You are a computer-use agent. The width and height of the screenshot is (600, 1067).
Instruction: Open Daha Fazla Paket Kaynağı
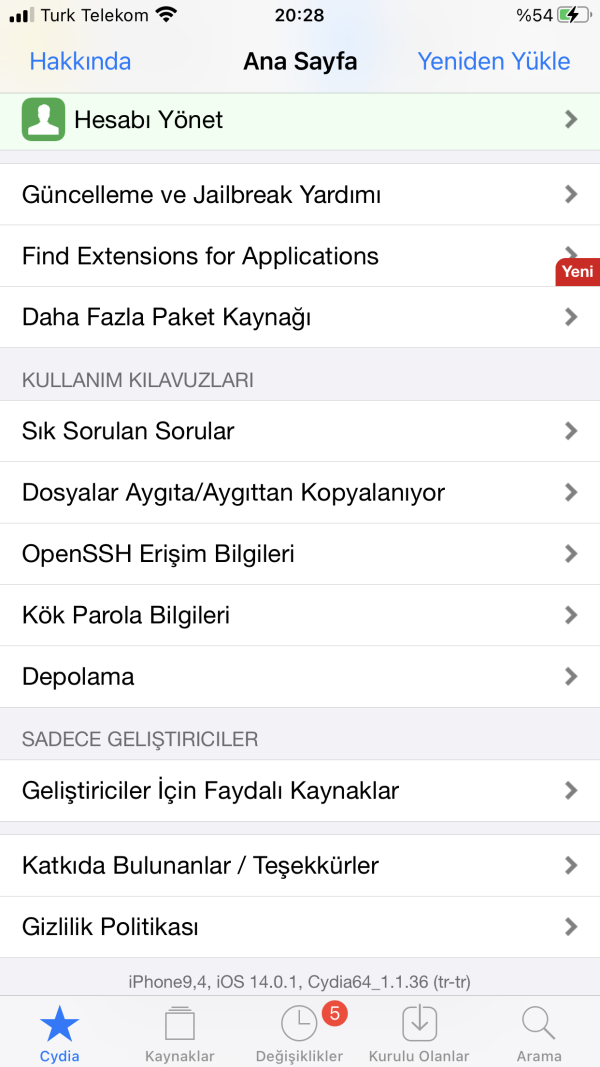point(300,317)
